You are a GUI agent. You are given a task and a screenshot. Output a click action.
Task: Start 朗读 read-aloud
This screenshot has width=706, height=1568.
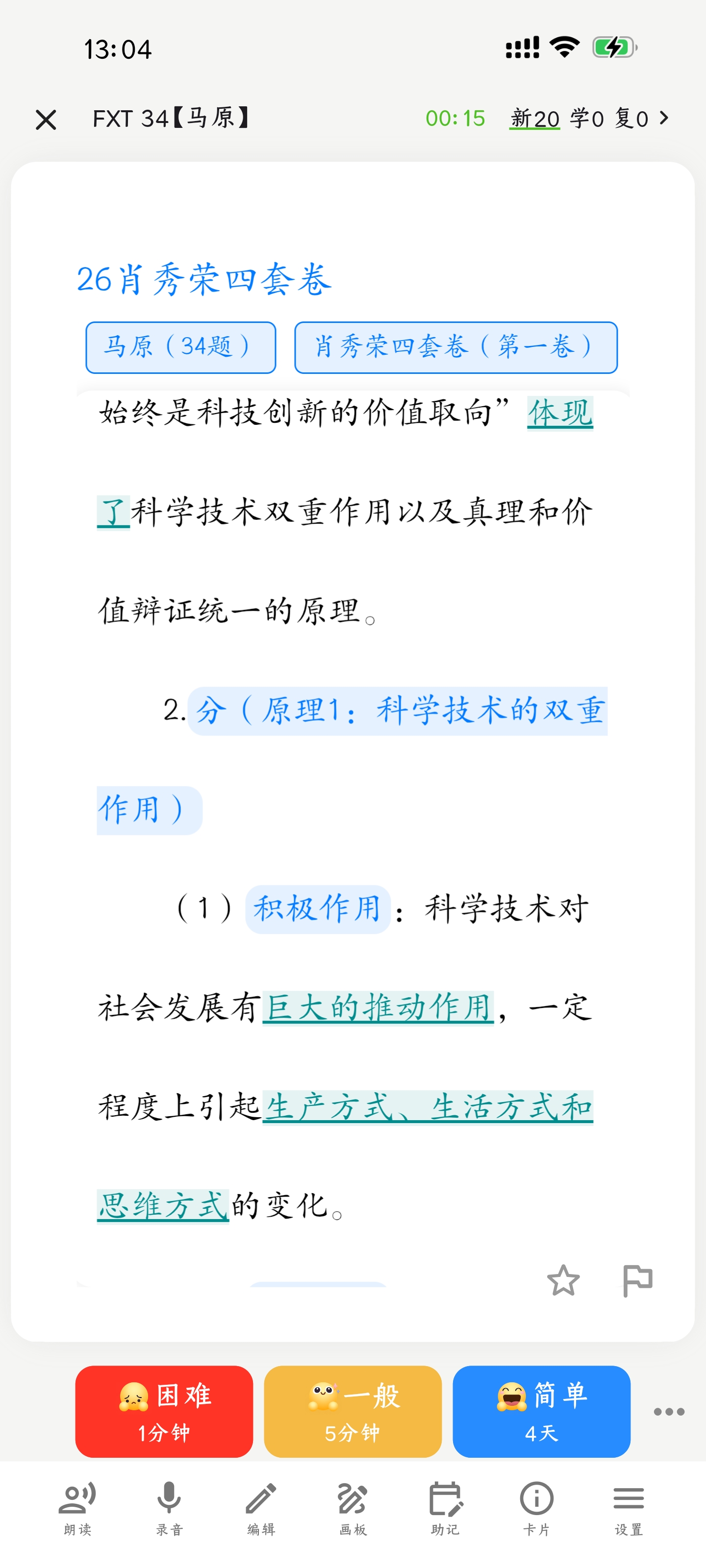tap(77, 1507)
